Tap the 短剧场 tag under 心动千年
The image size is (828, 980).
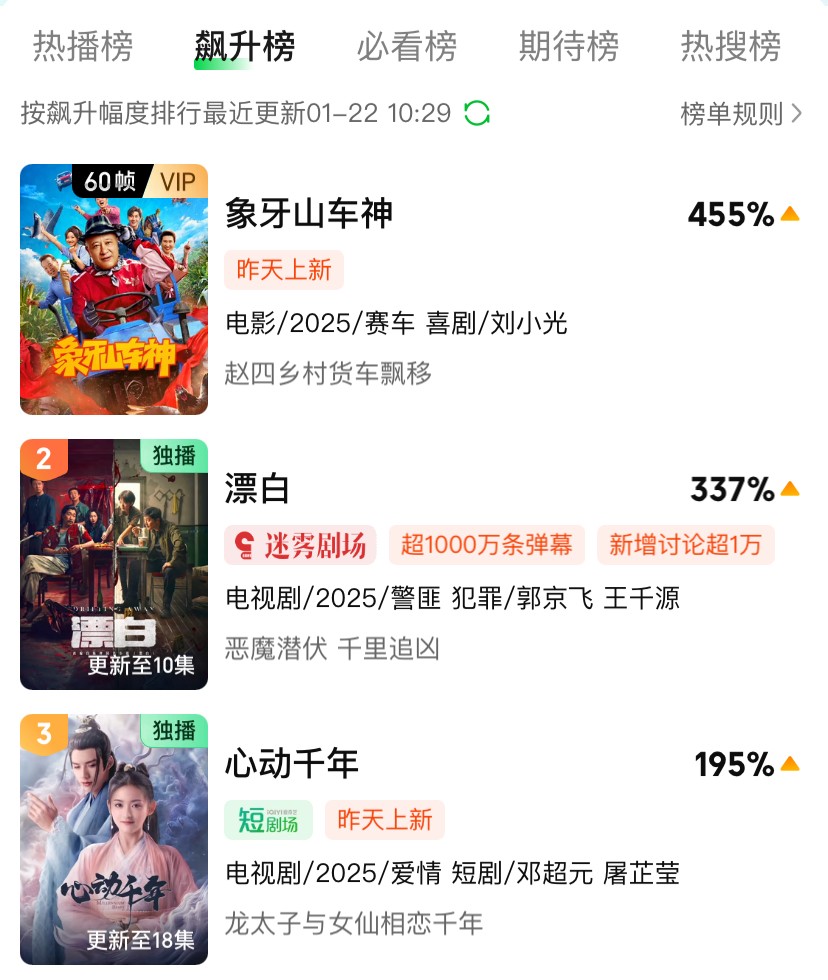pos(269,820)
